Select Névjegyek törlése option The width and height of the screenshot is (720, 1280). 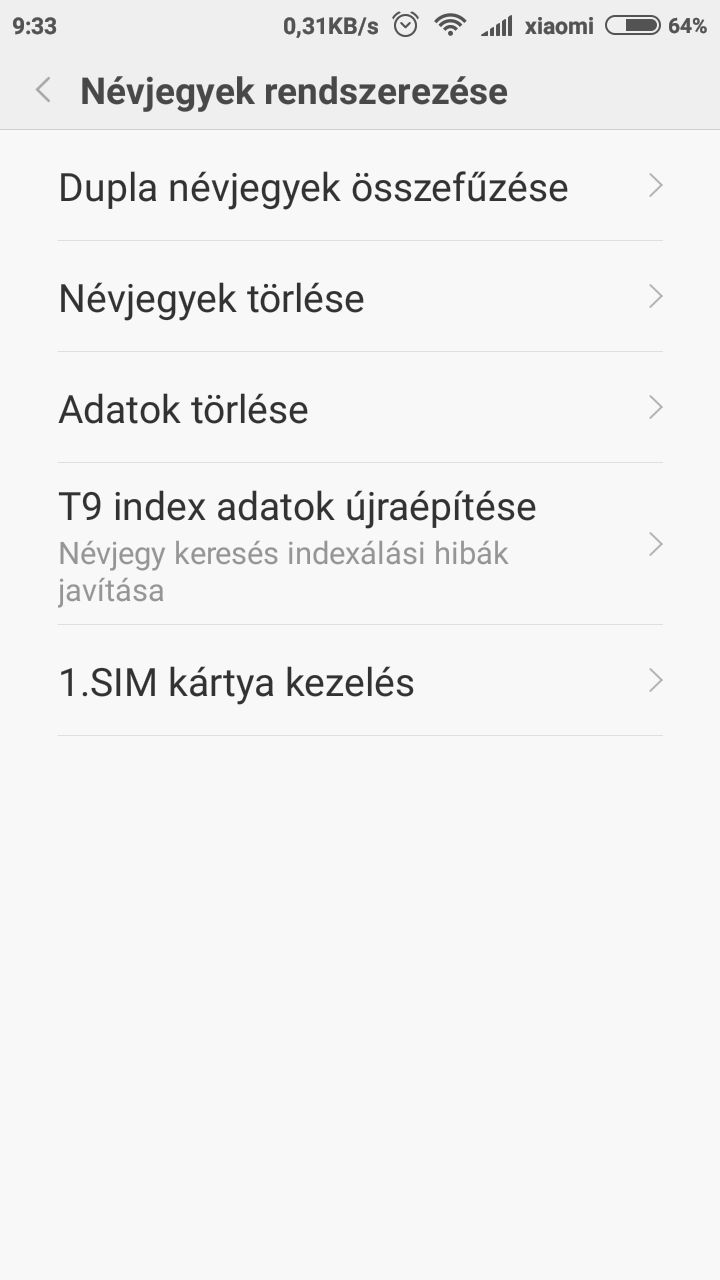pos(360,298)
